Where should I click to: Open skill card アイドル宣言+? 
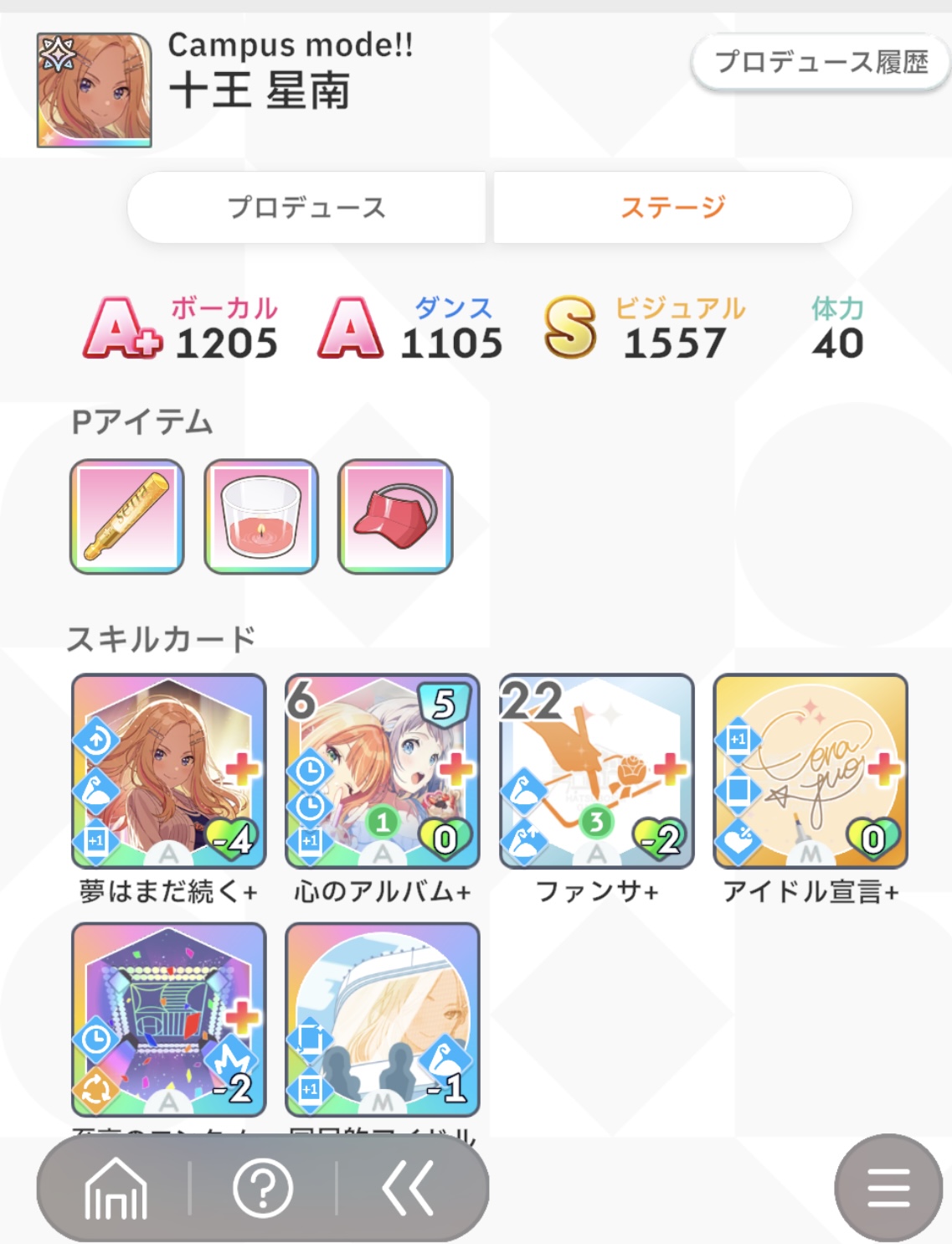point(810,771)
